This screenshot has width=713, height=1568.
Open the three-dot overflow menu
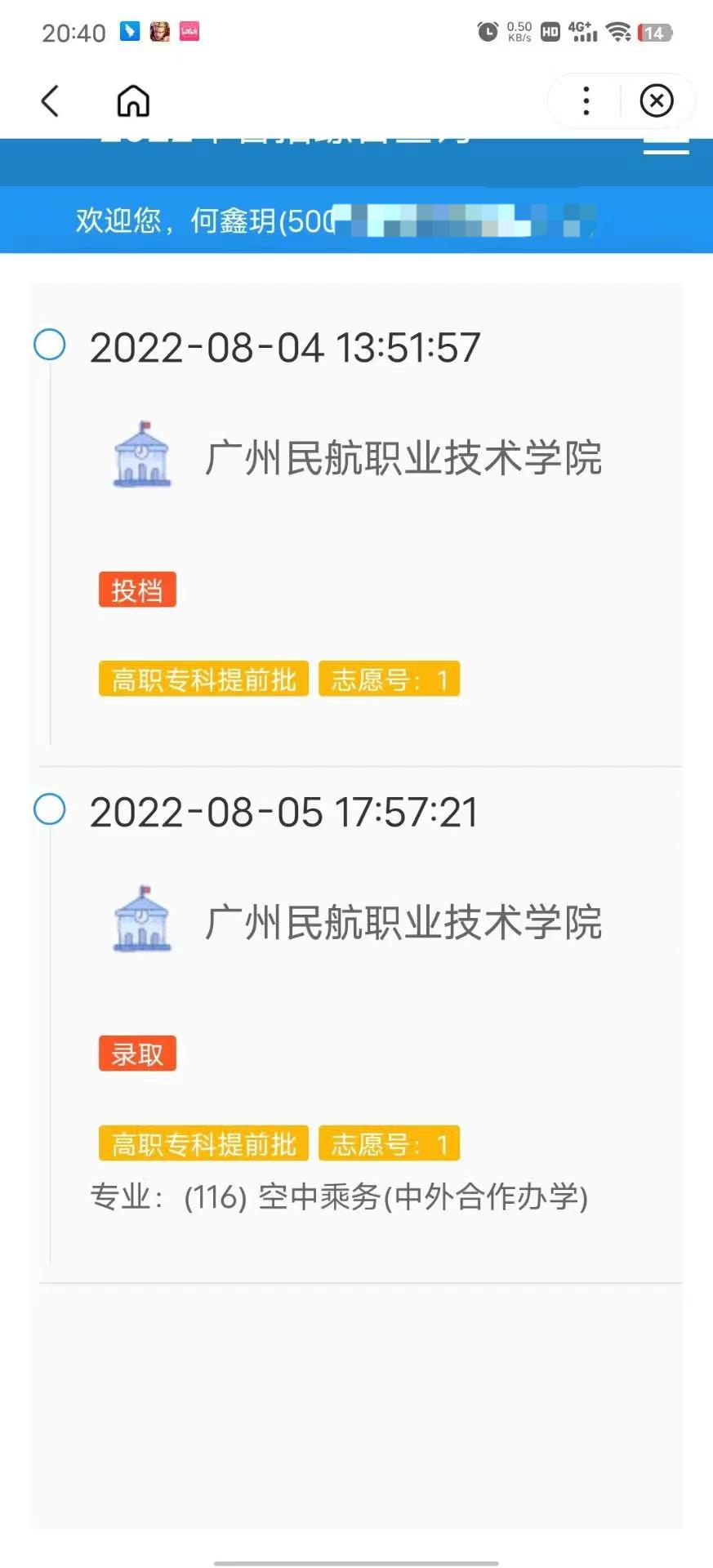586,101
